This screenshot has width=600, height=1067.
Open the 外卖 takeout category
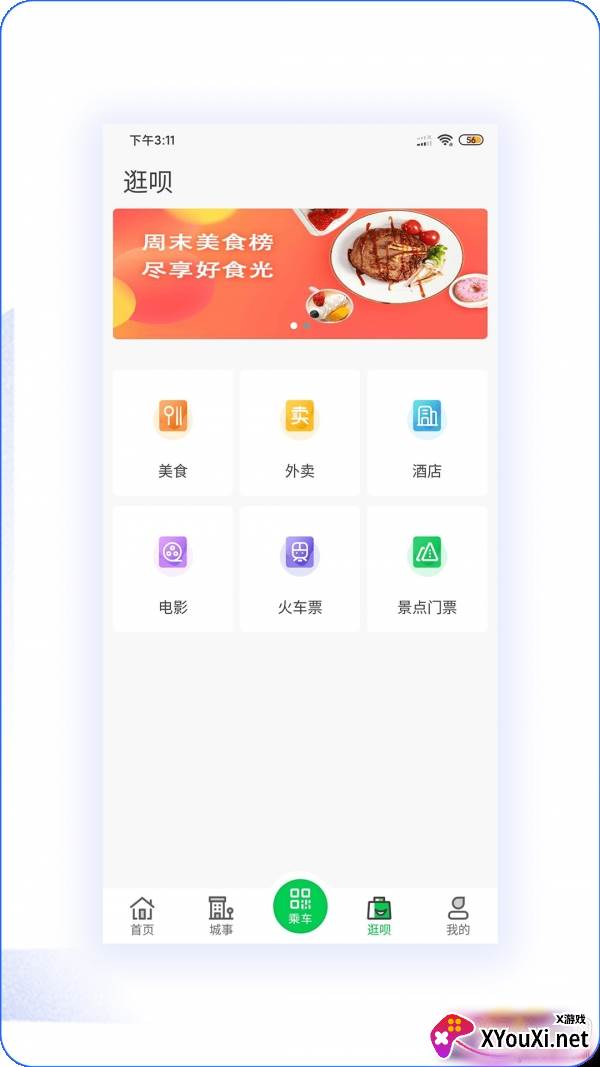tap(299, 433)
